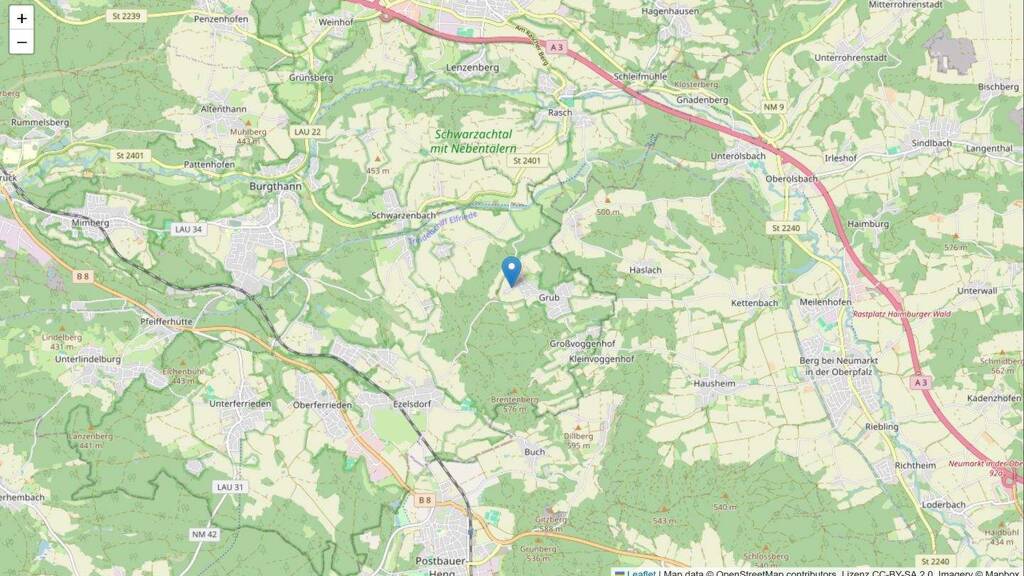The height and width of the screenshot is (576, 1024).
Task: Zoom in on the map
Action: [x=22, y=18]
